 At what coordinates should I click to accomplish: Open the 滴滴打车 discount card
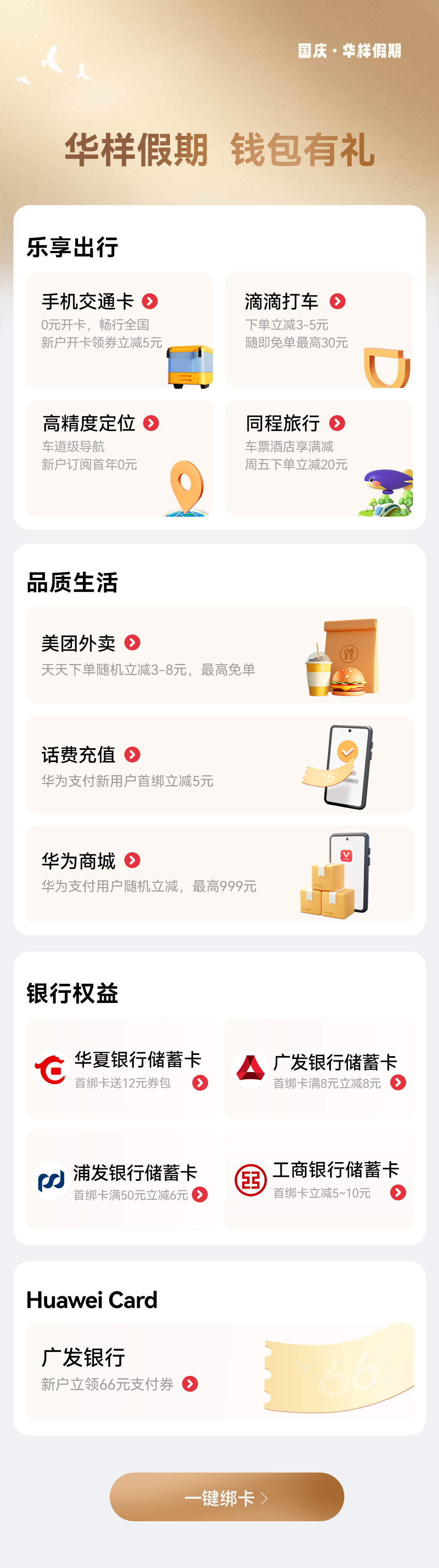pos(319,330)
